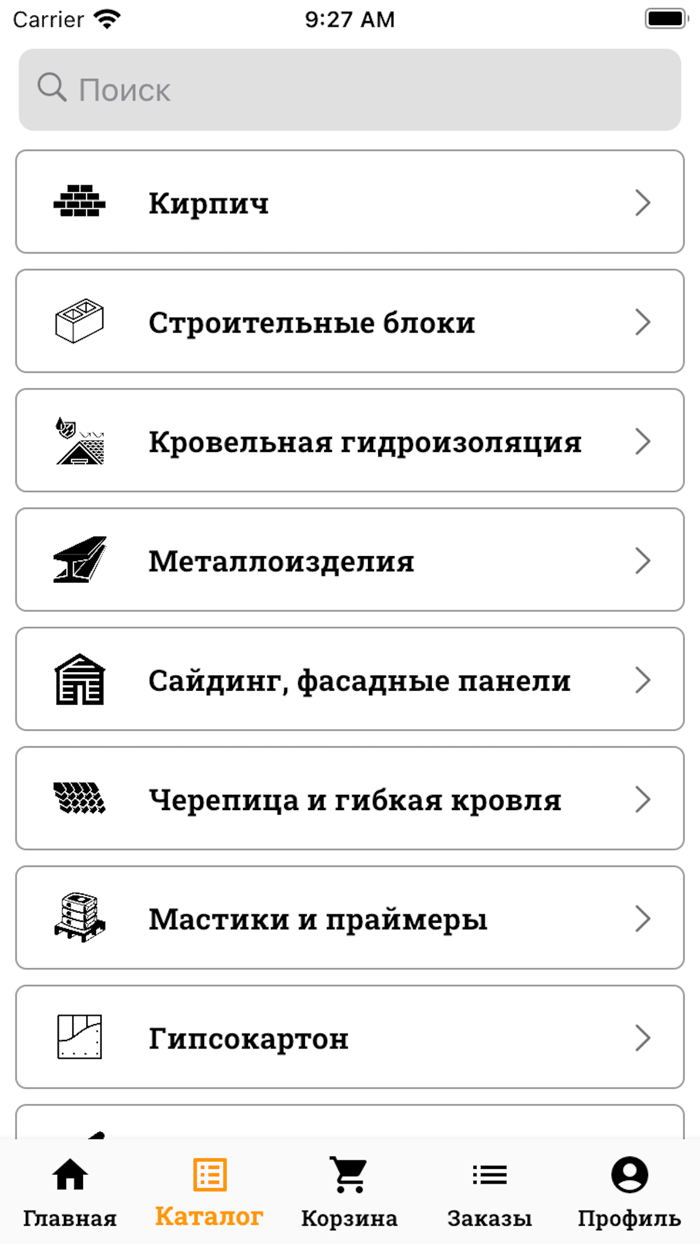Select the Гипсокартон category
Image resolution: width=700 pixels, height=1244 pixels.
point(350,1037)
